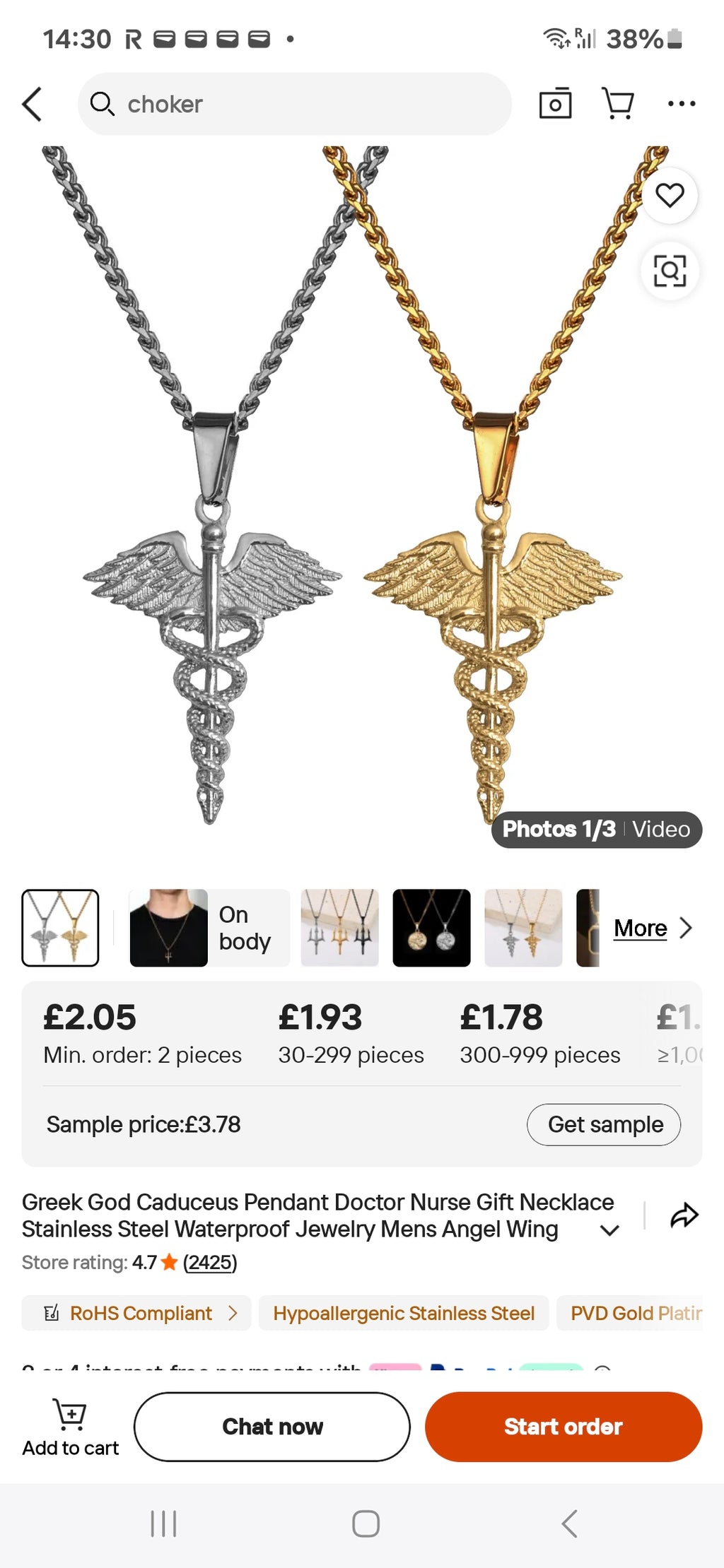Screen dimensions: 724x1568
Task: Start order for this necklace
Action: tap(564, 1427)
